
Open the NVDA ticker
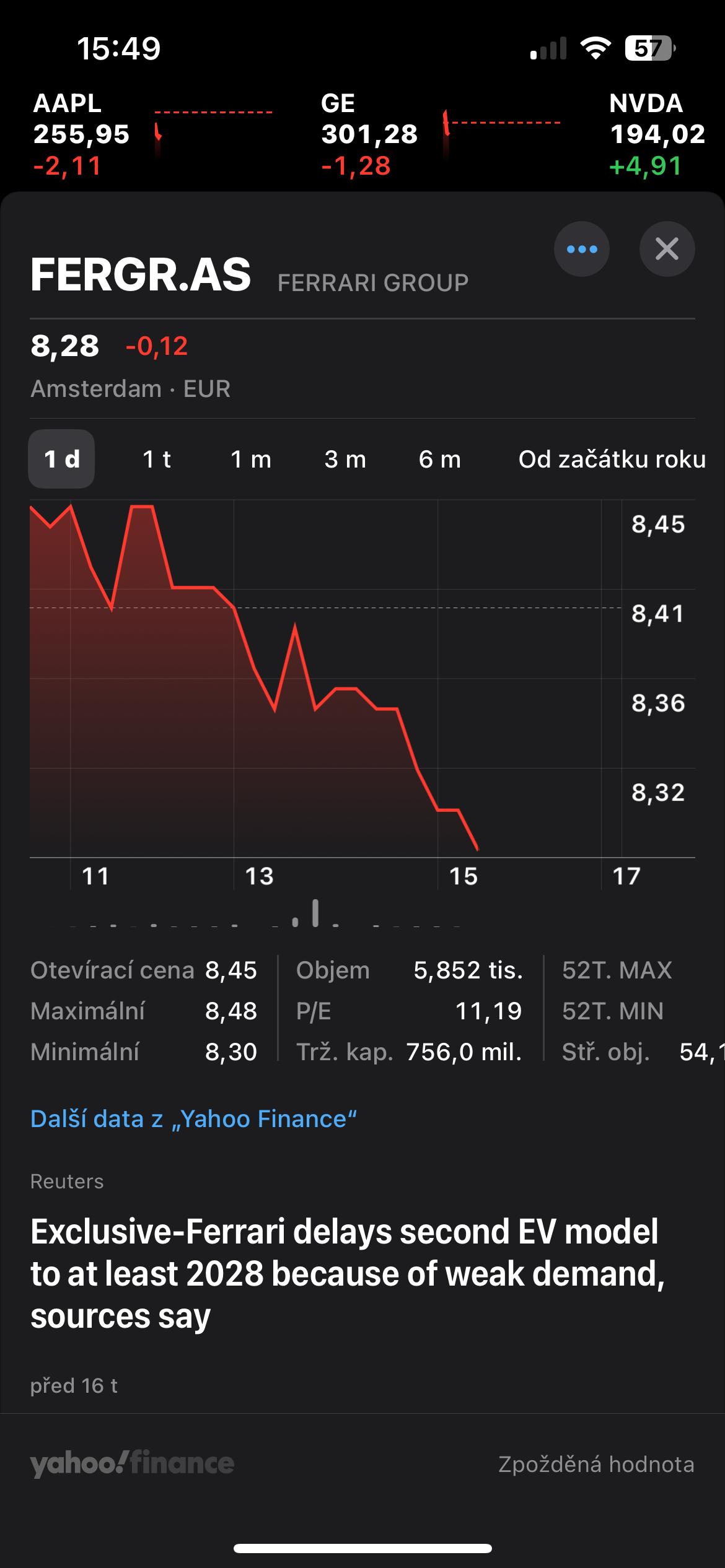(x=657, y=134)
